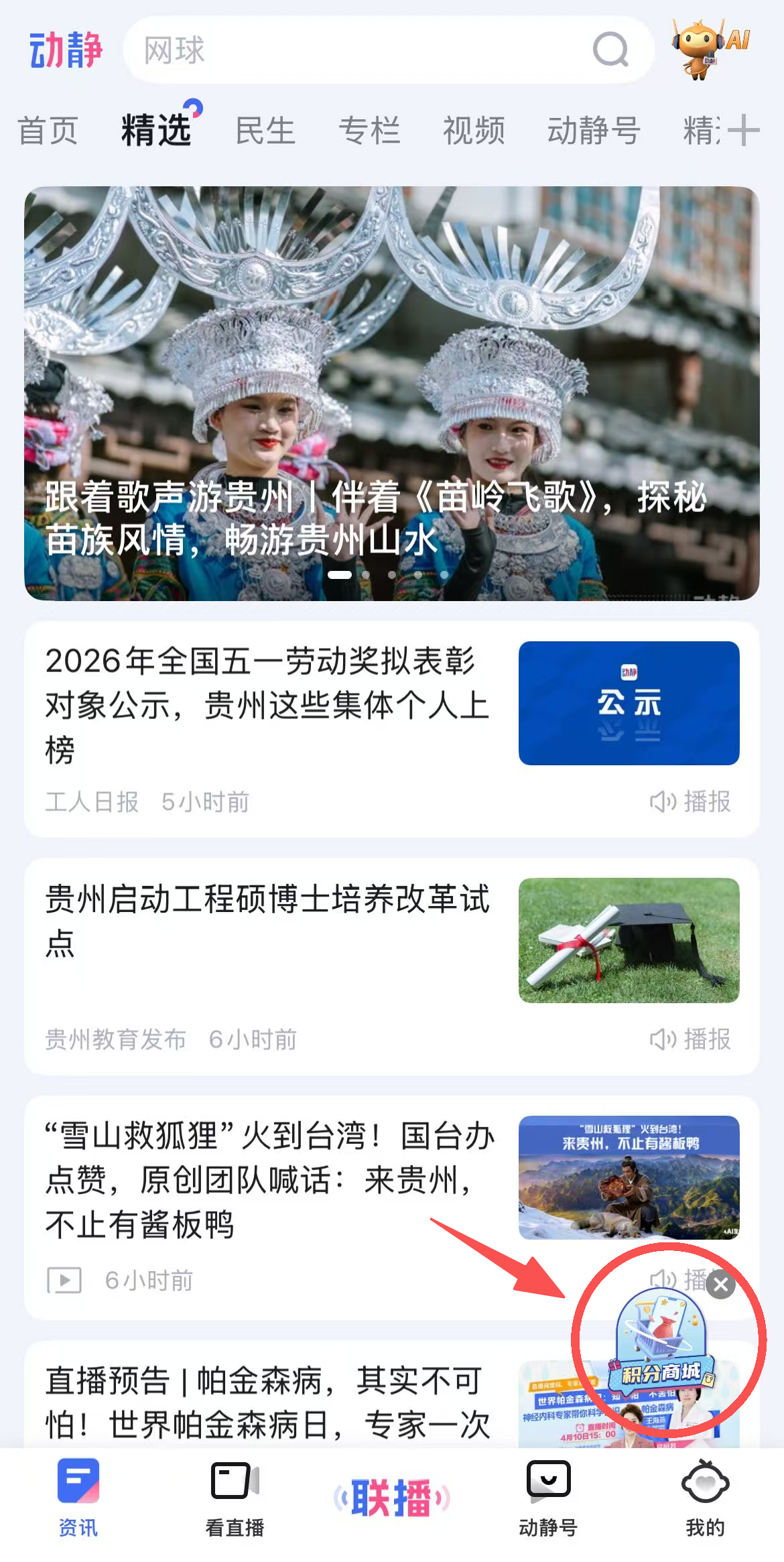Switch to the 首页 top tab

48,131
